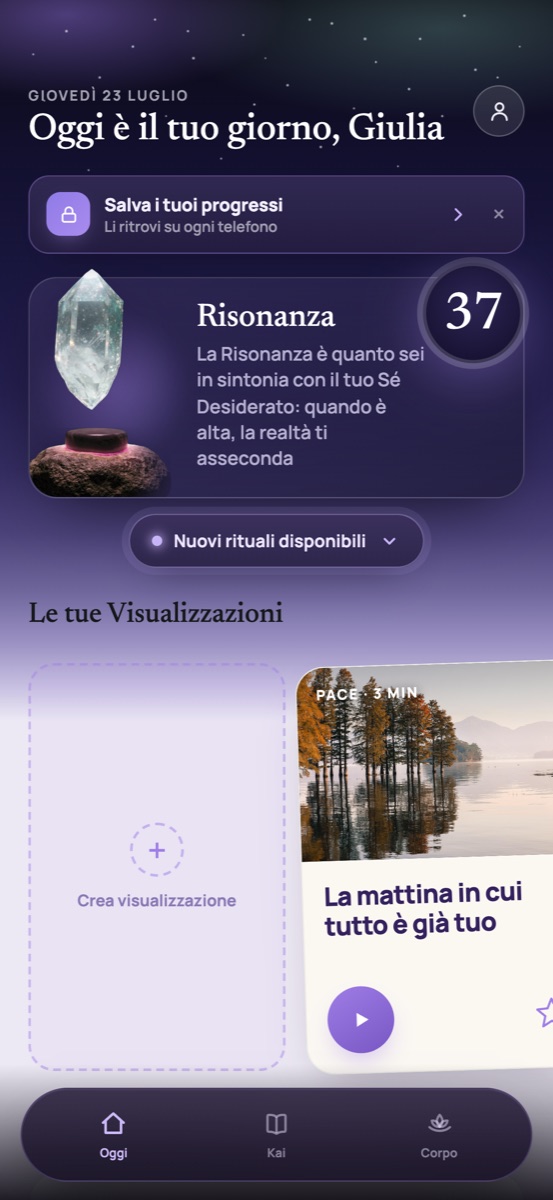Dismiss the Salva i tuoi progressi banner

[499, 214]
